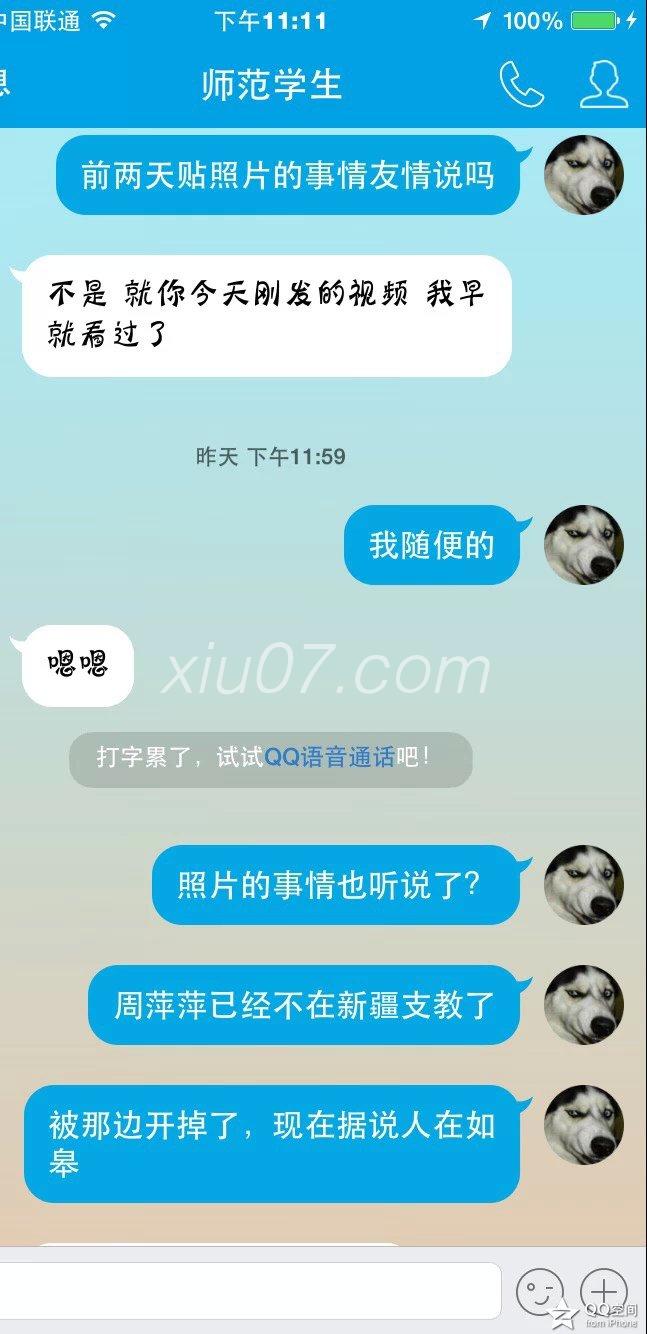This screenshot has height=1334, width=647.
Task: Open the contact profile icon
Action: pyautogui.click(x=604, y=84)
